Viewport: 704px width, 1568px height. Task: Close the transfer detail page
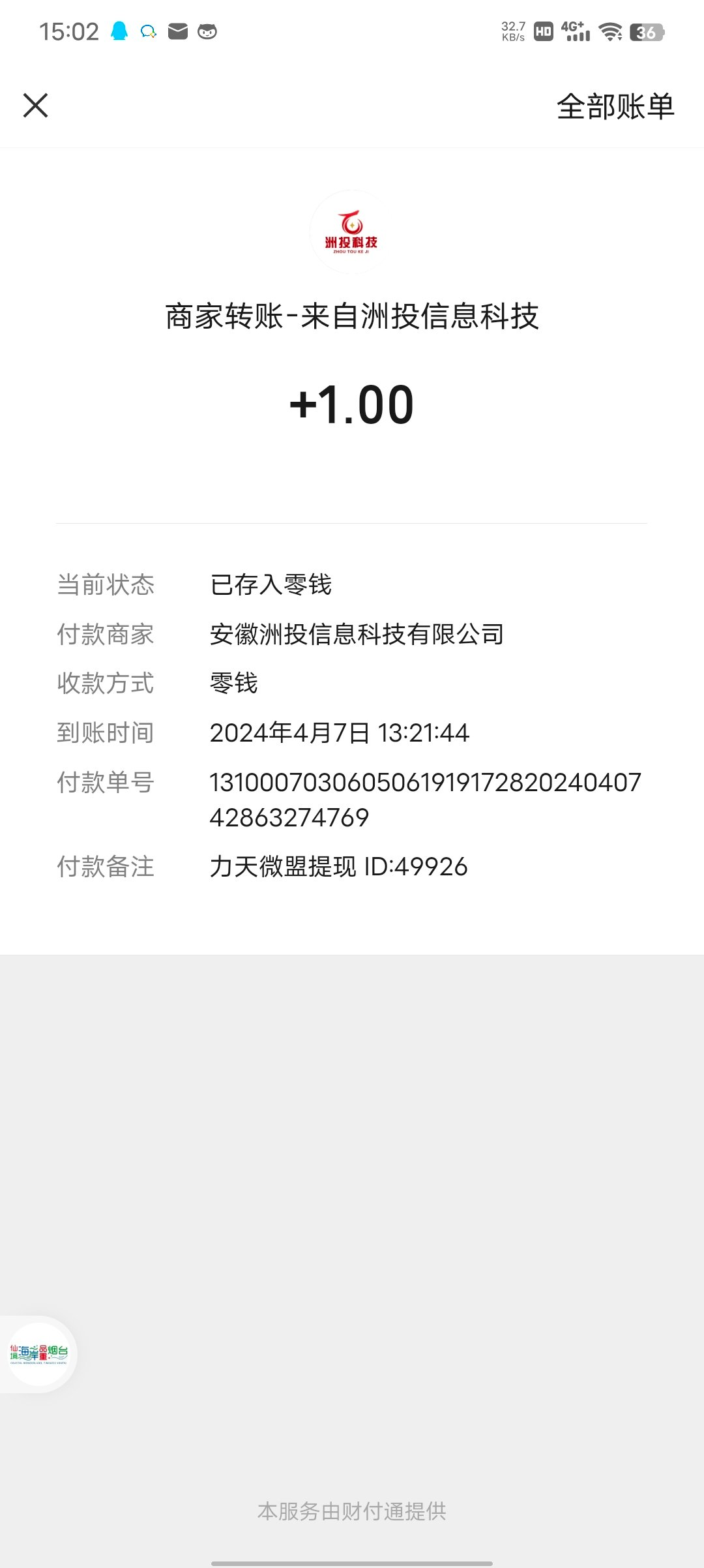pyautogui.click(x=36, y=105)
